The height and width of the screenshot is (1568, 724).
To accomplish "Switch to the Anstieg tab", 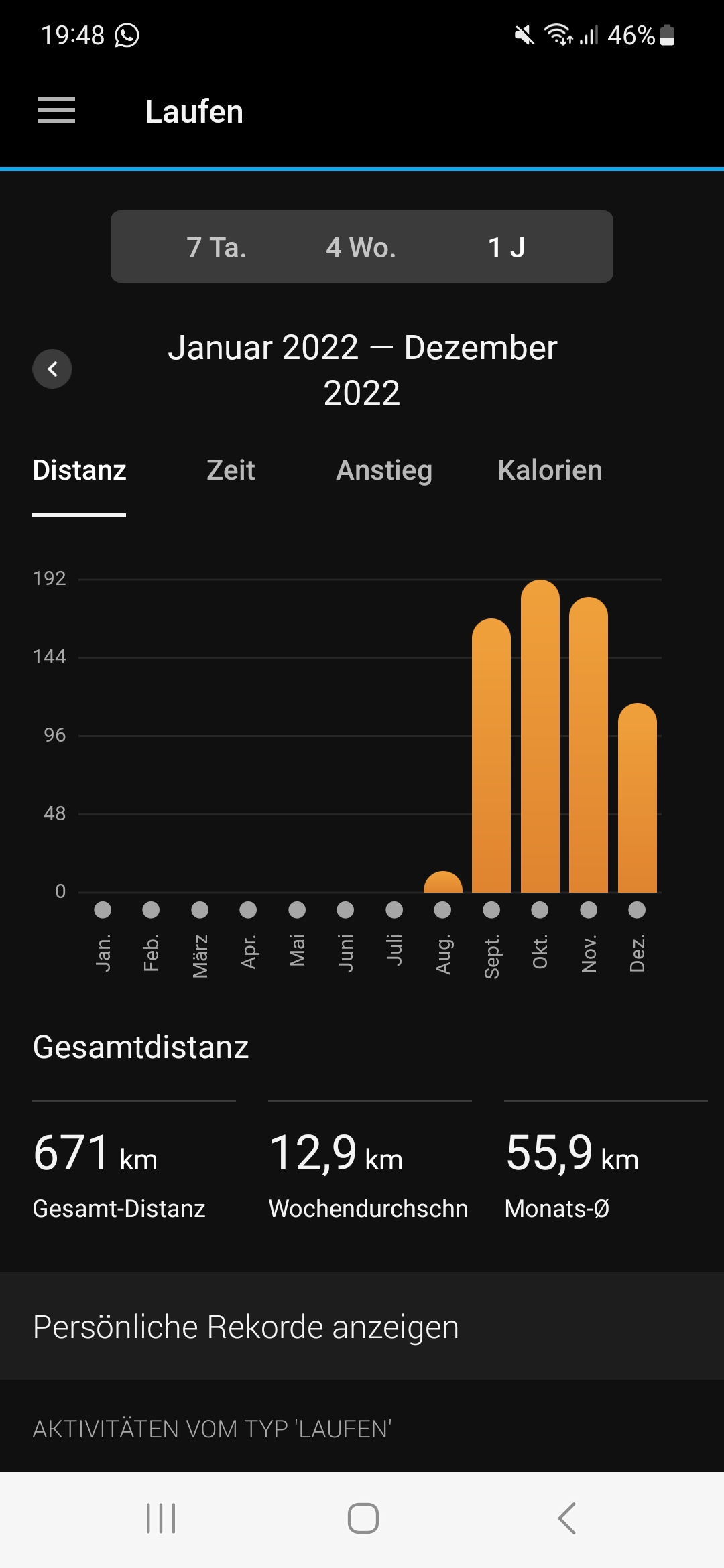I will [x=384, y=470].
